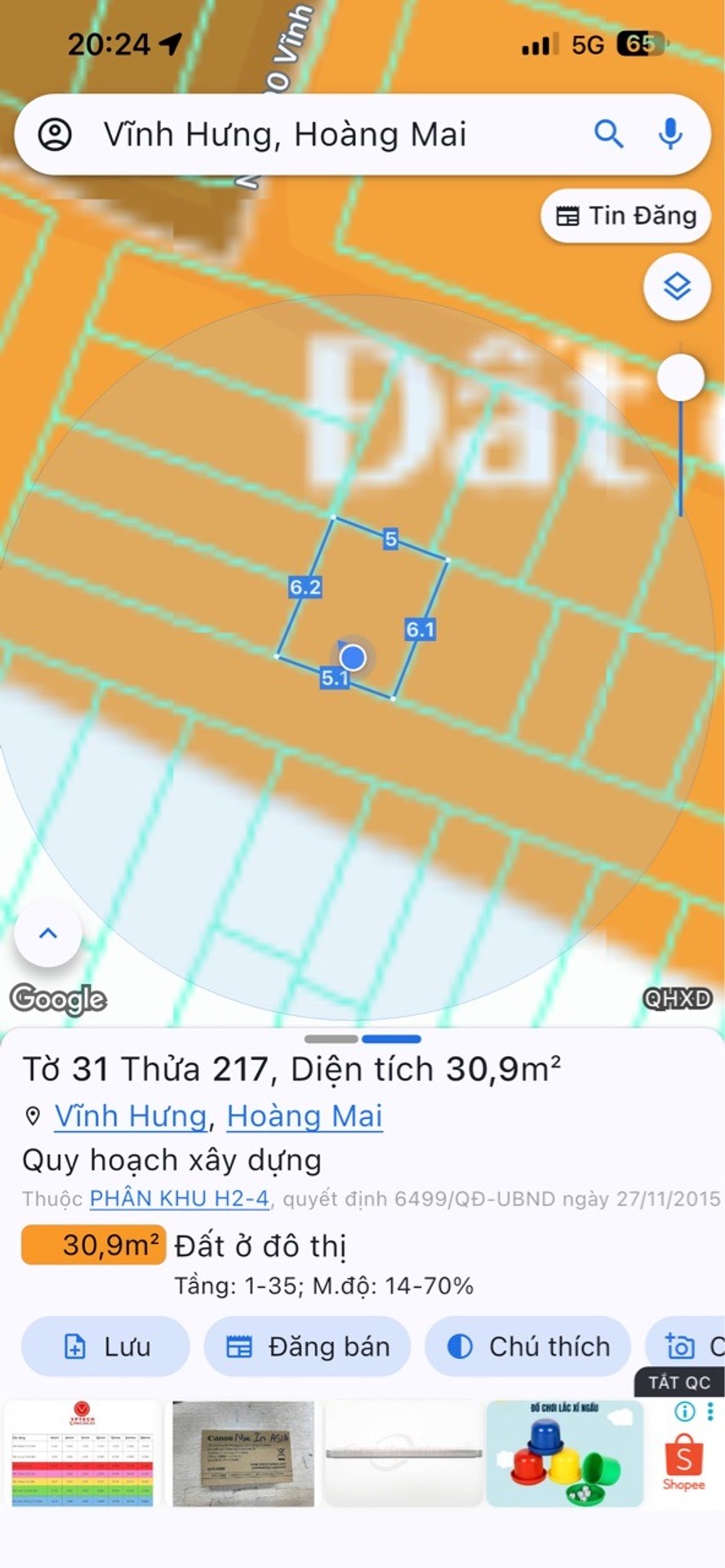Open the Hoàng Mai link
725x1568 pixels.
point(305,1116)
